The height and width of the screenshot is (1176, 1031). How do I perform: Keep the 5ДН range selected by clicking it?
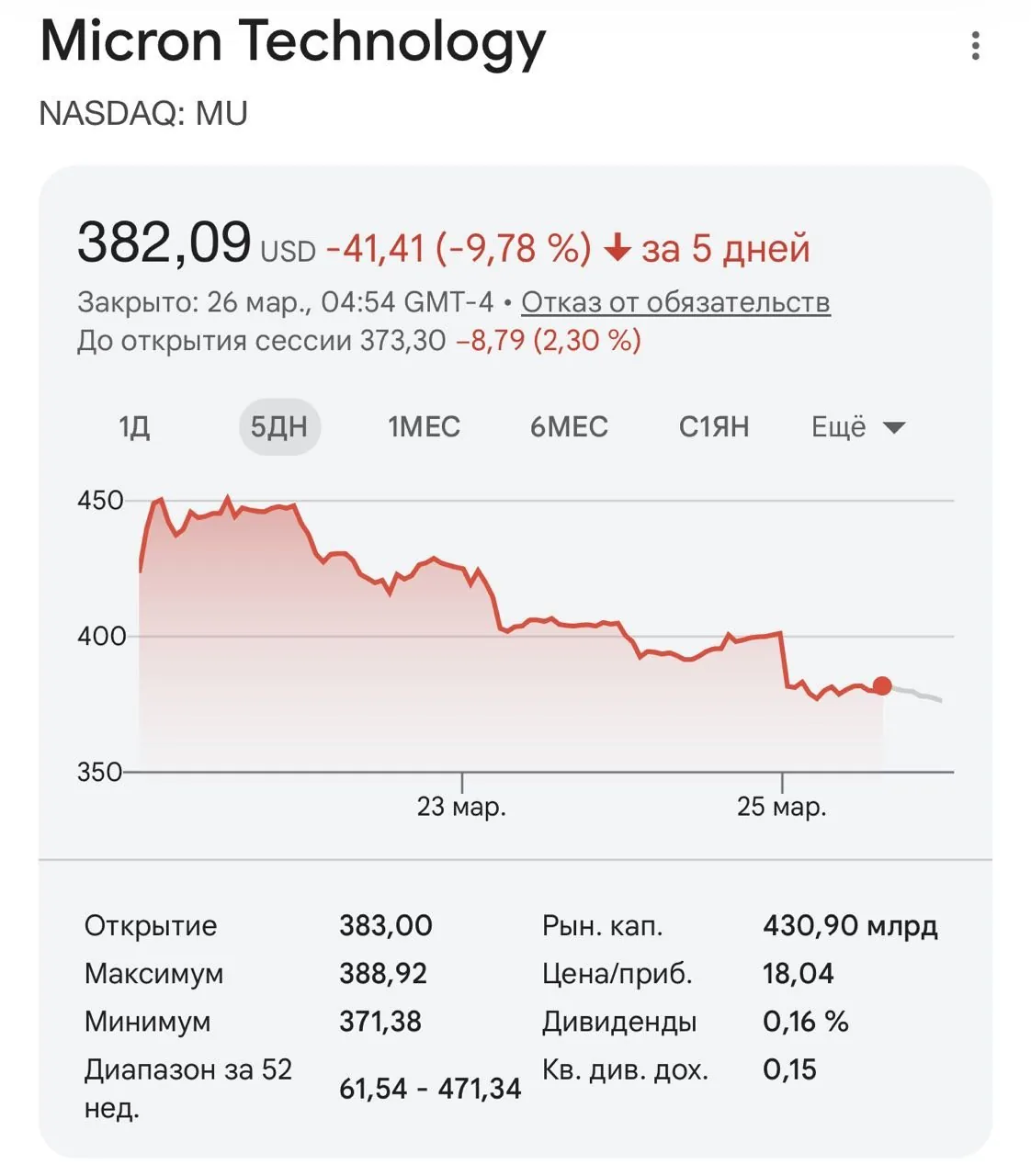coord(280,425)
